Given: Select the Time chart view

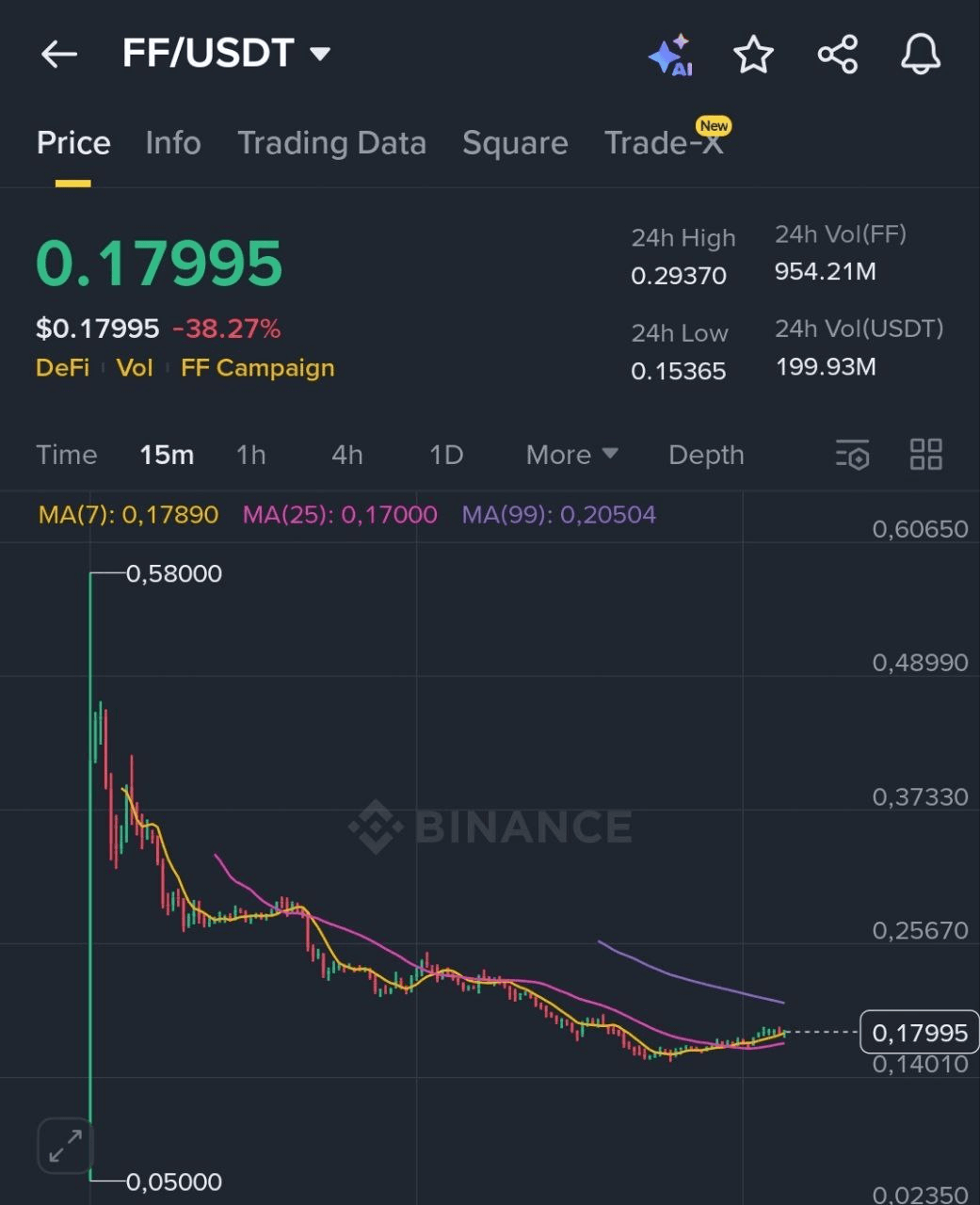Looking at the screenshot, I should [x=67, y=455].
